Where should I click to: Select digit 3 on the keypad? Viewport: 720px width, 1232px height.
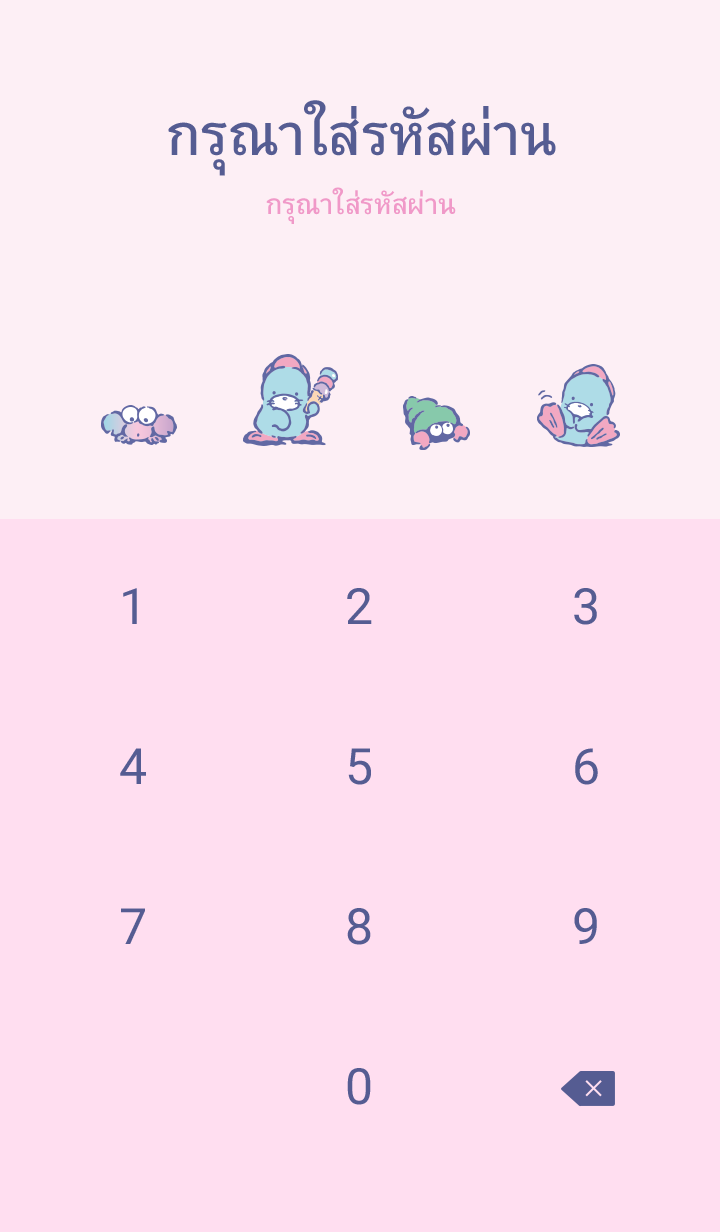coord(586,608)
